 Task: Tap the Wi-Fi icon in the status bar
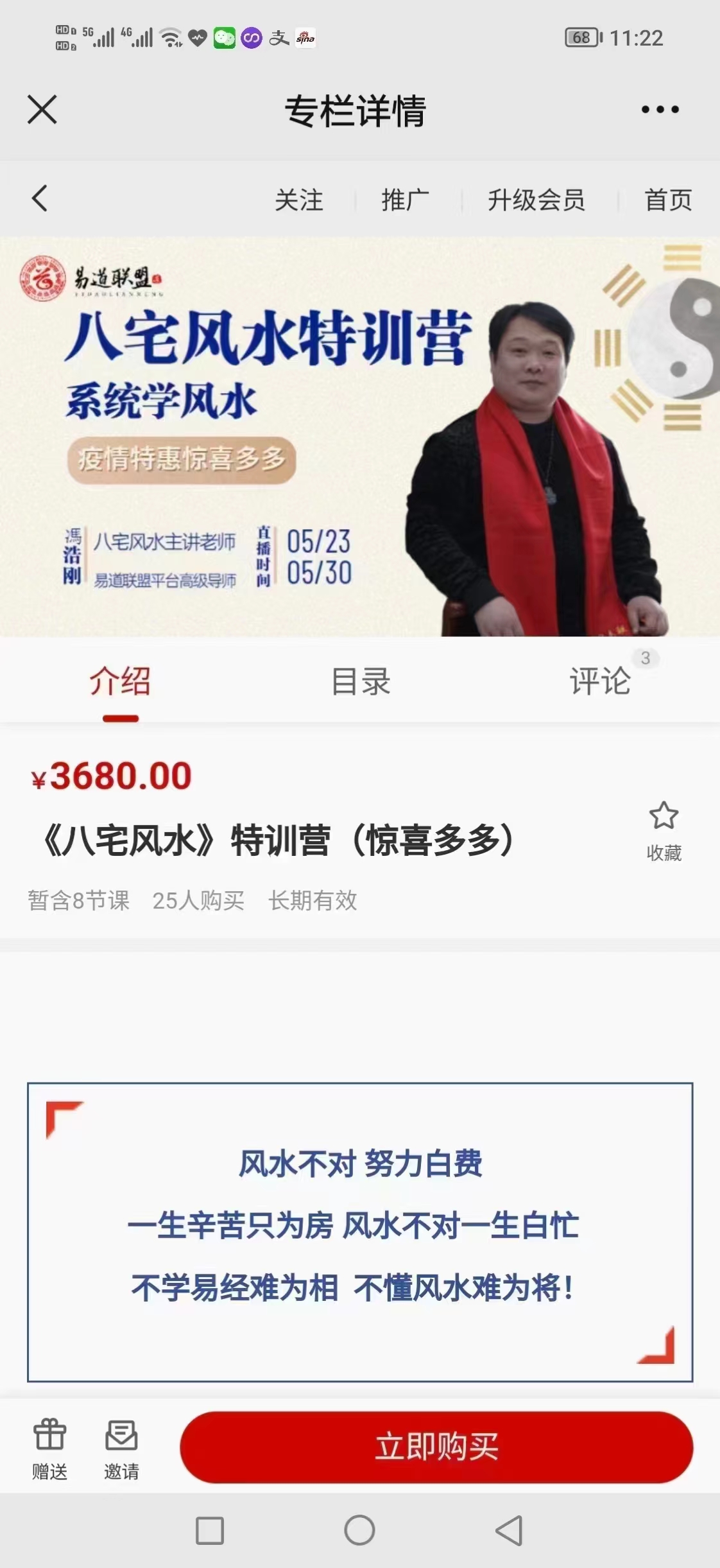click(x=169, y=37)
